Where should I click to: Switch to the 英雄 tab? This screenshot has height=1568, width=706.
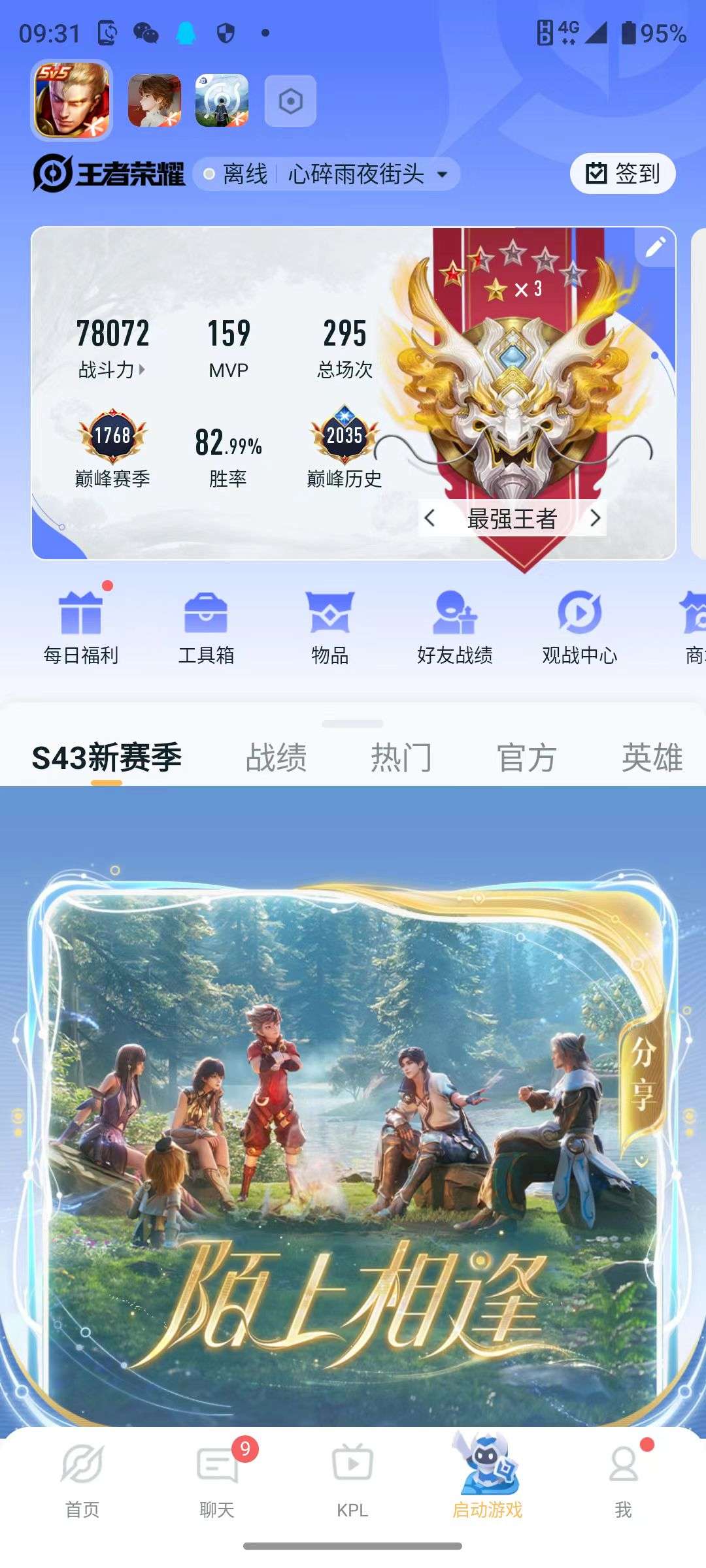point(653,756)
